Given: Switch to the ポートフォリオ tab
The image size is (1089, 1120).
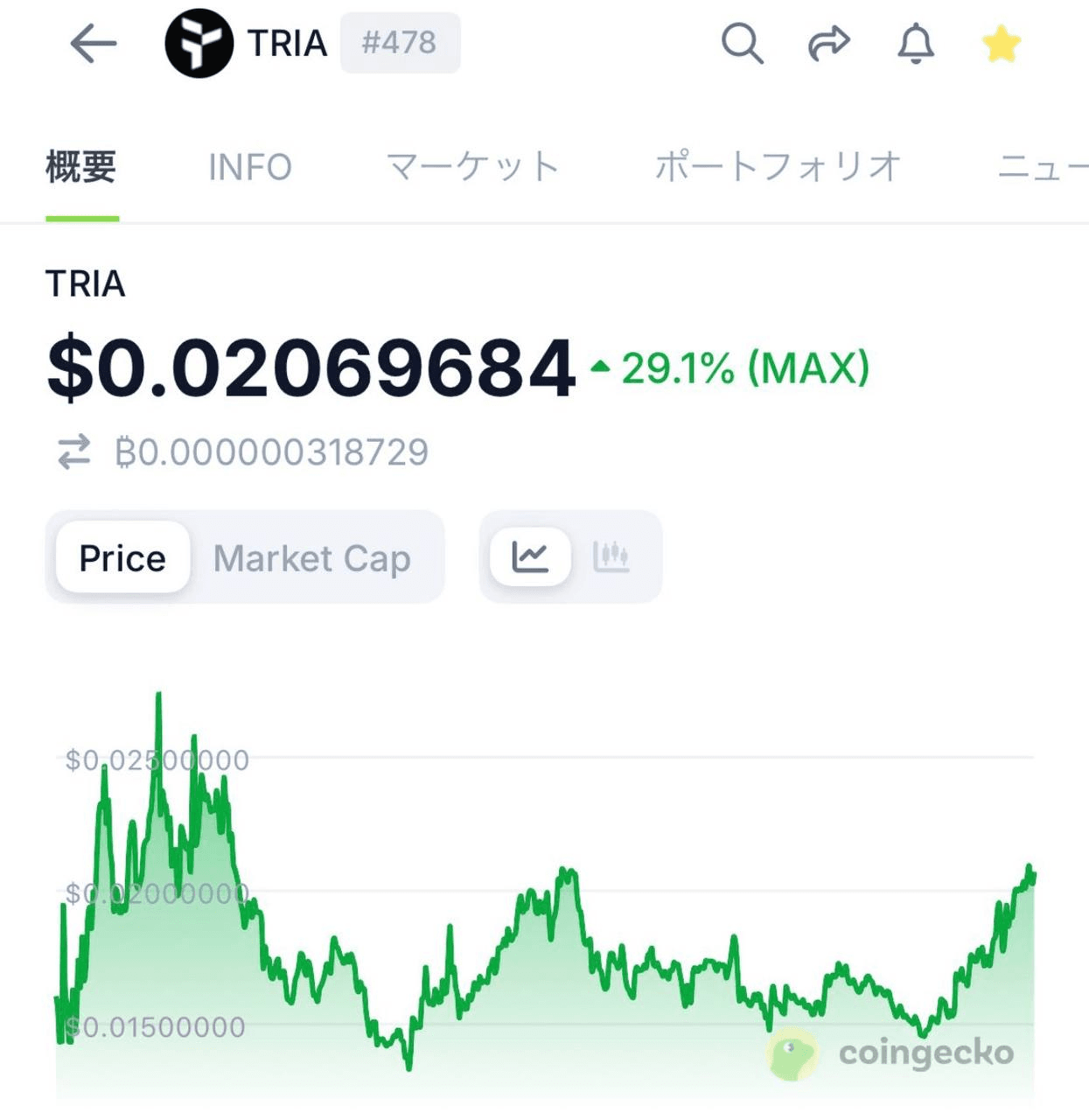Looking at the screenshot, I should tap(778, 166).
